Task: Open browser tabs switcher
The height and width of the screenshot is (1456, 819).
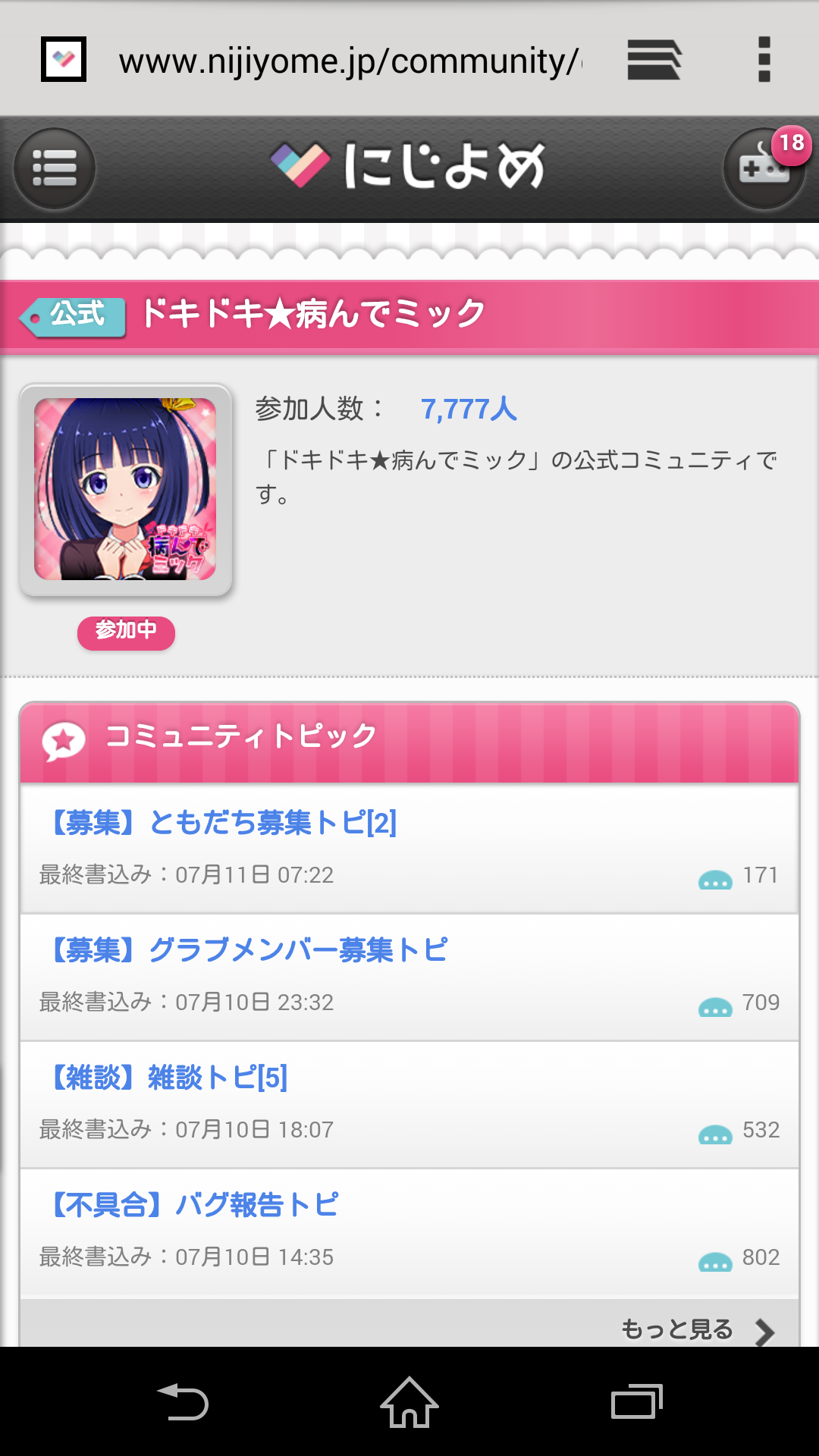Action: click(654, 60)
